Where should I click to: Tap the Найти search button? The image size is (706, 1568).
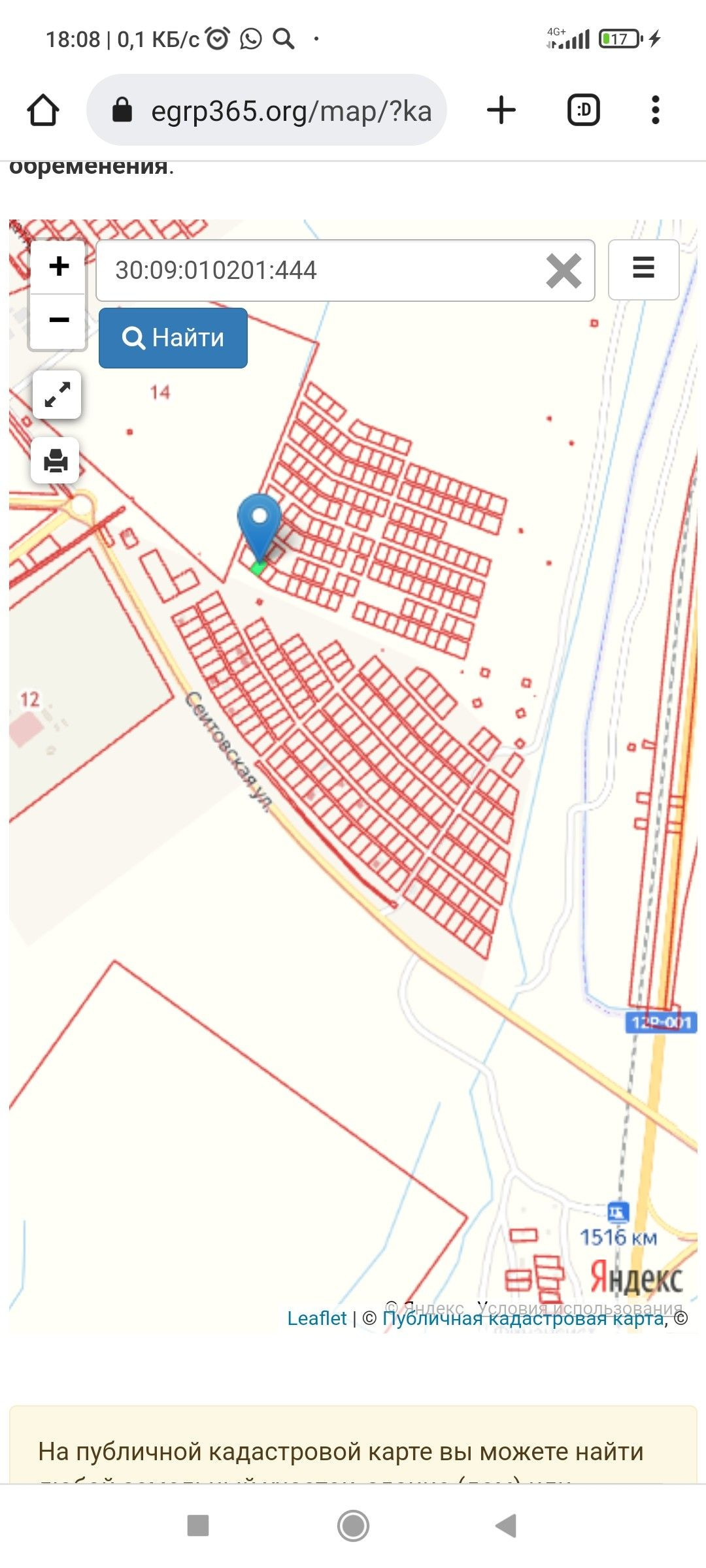(173, 338)
